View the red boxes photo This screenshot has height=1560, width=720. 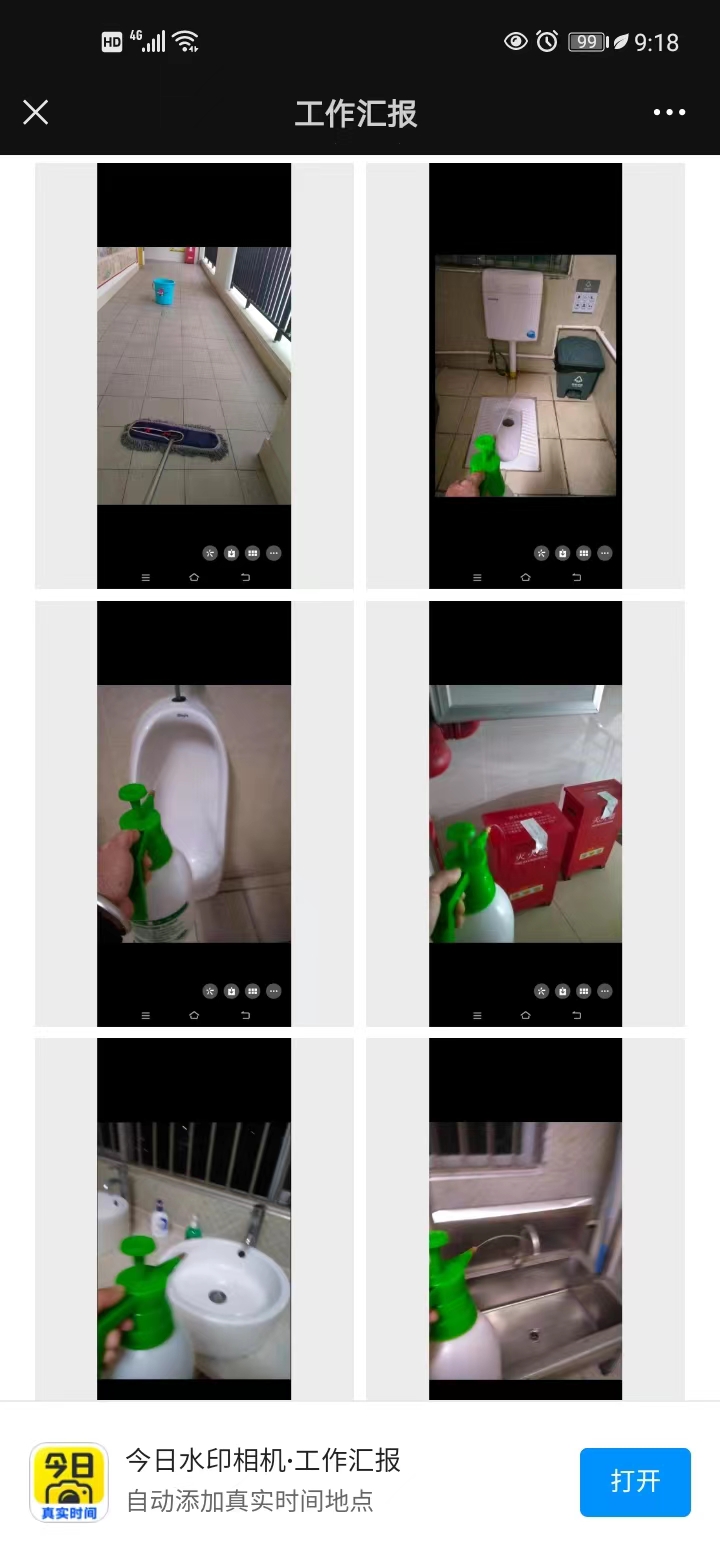click(x=525, y=813)
